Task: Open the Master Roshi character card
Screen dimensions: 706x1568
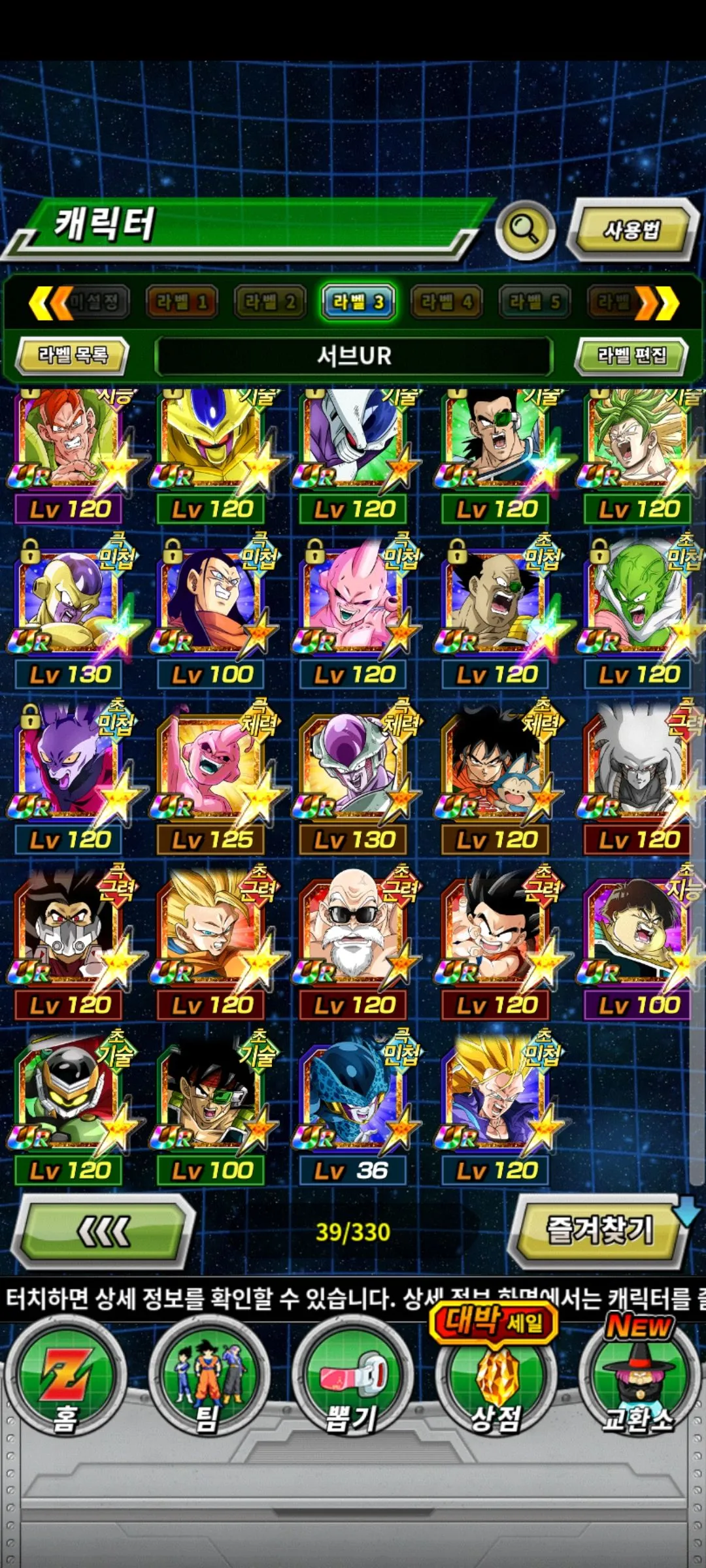Action: pos(353,942)
